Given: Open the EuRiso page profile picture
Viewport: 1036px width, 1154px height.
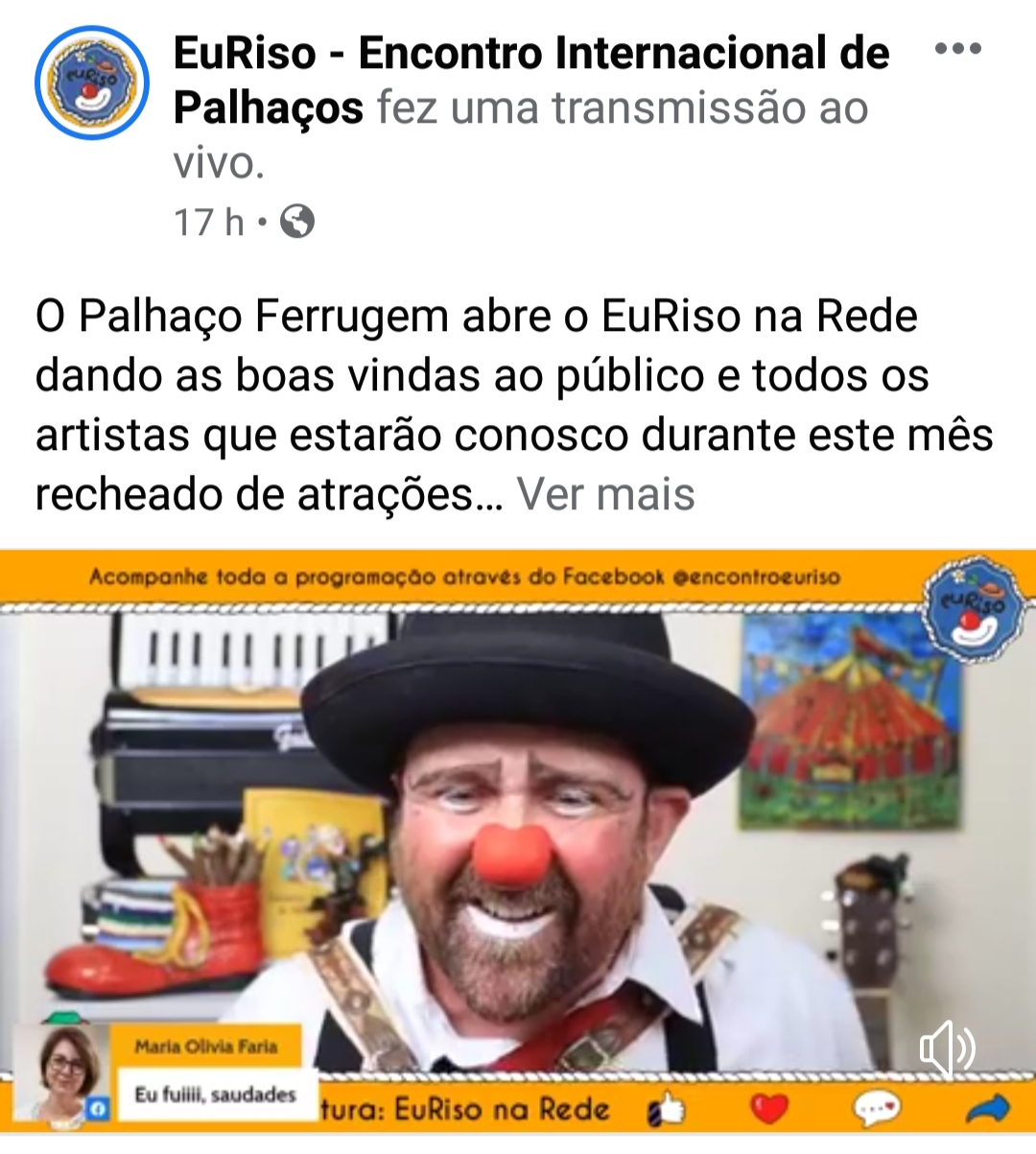Looking at the screenshot, I should coord(92,82).
